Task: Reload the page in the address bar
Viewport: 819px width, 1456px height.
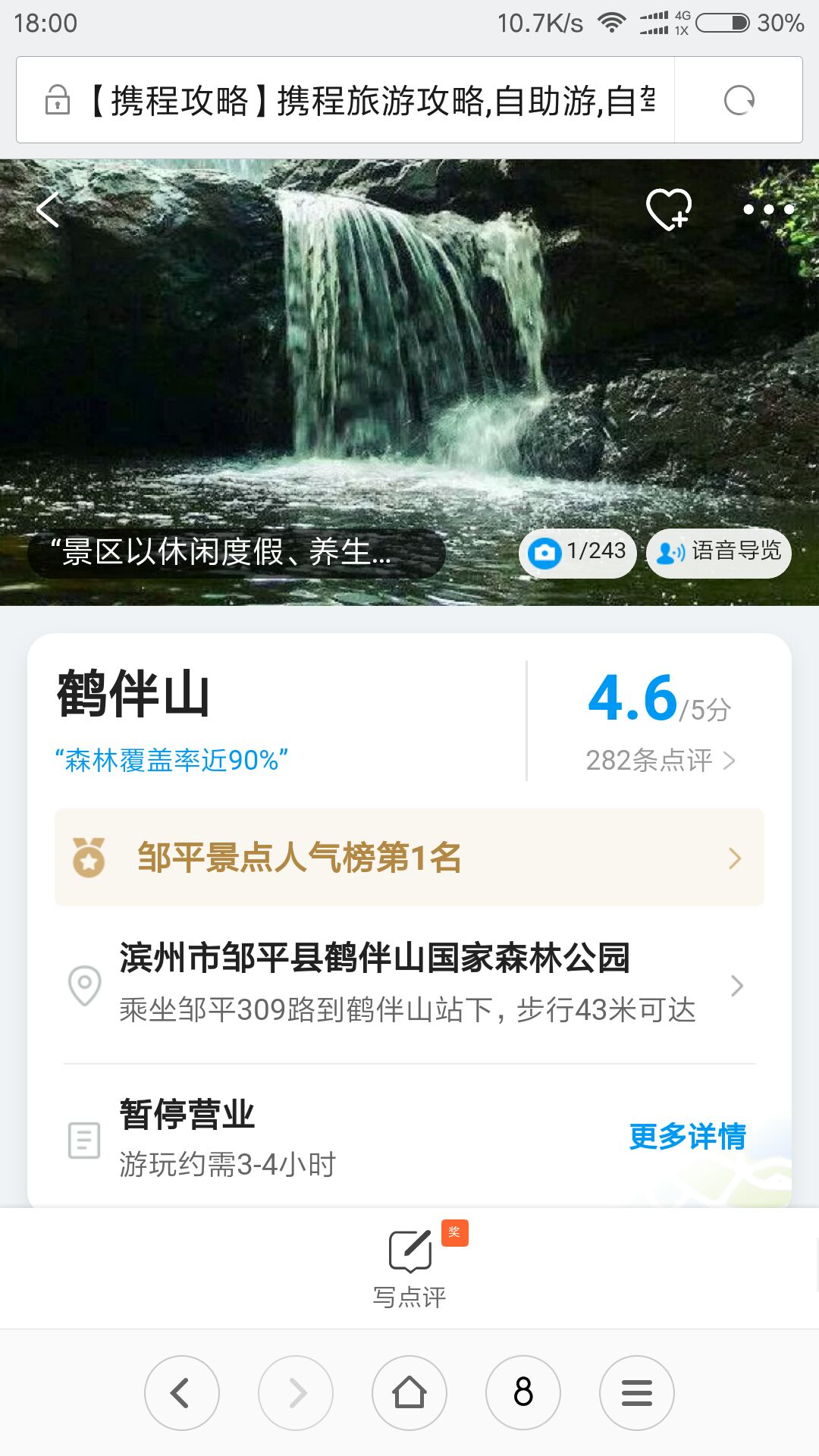Action: coord(739,100)
